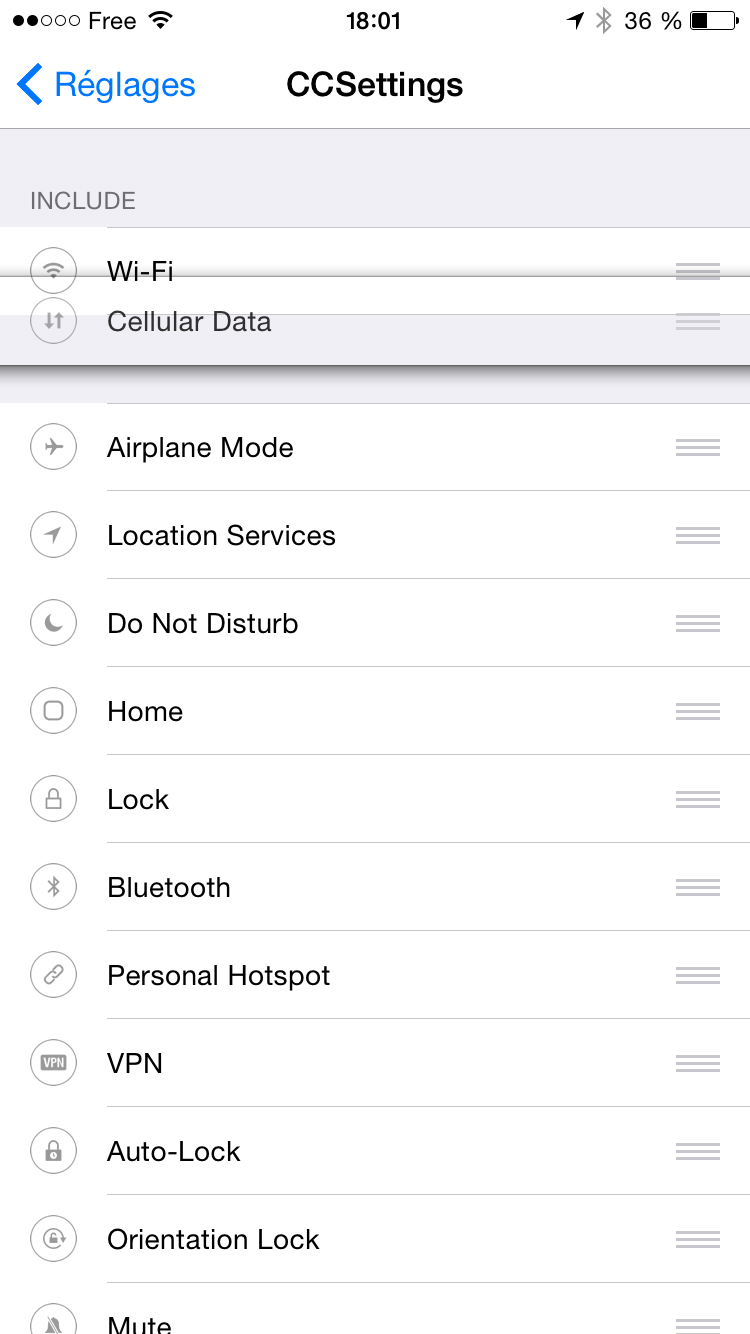
Task: Tap the reorder handle beside Bluetooth
Action: click(697, 888)
